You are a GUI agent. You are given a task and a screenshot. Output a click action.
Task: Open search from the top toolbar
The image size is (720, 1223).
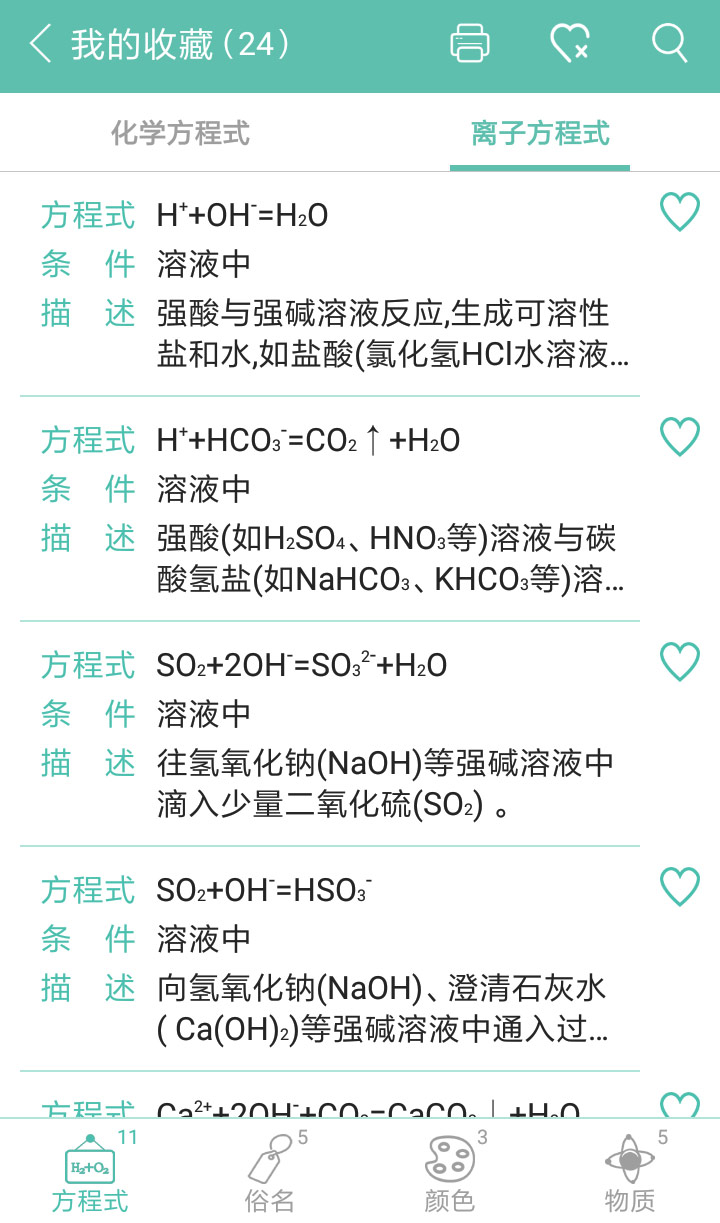click(667, 44)
